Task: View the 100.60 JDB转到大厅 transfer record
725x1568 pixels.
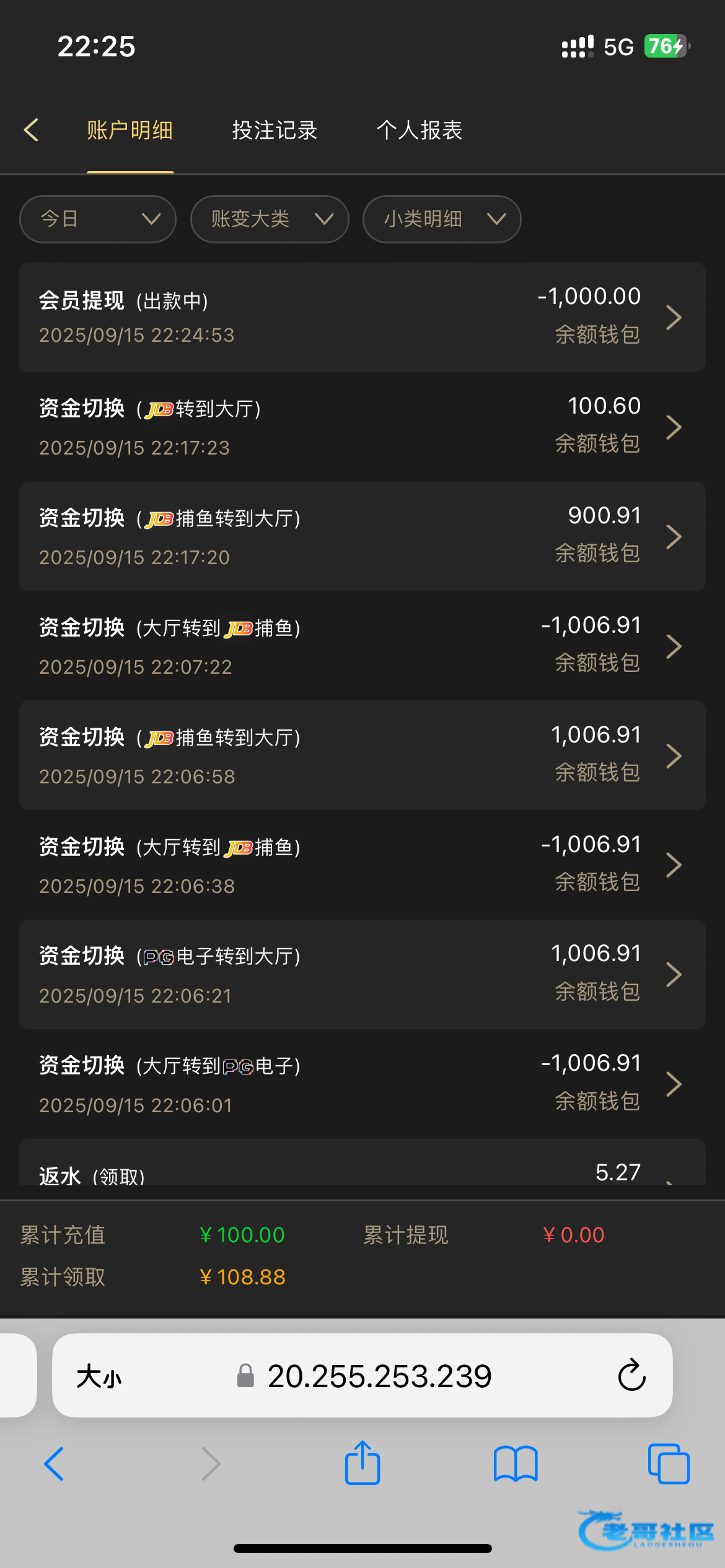Action: coord(362,427)
